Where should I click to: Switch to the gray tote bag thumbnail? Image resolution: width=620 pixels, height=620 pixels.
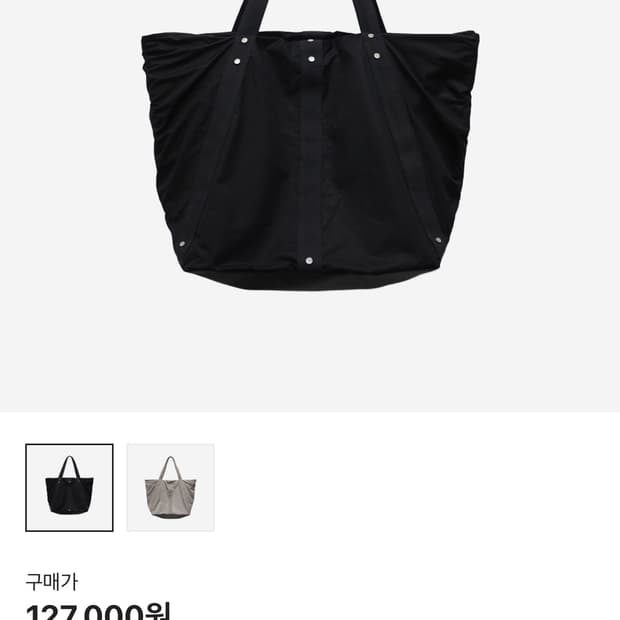click(170, 487)
